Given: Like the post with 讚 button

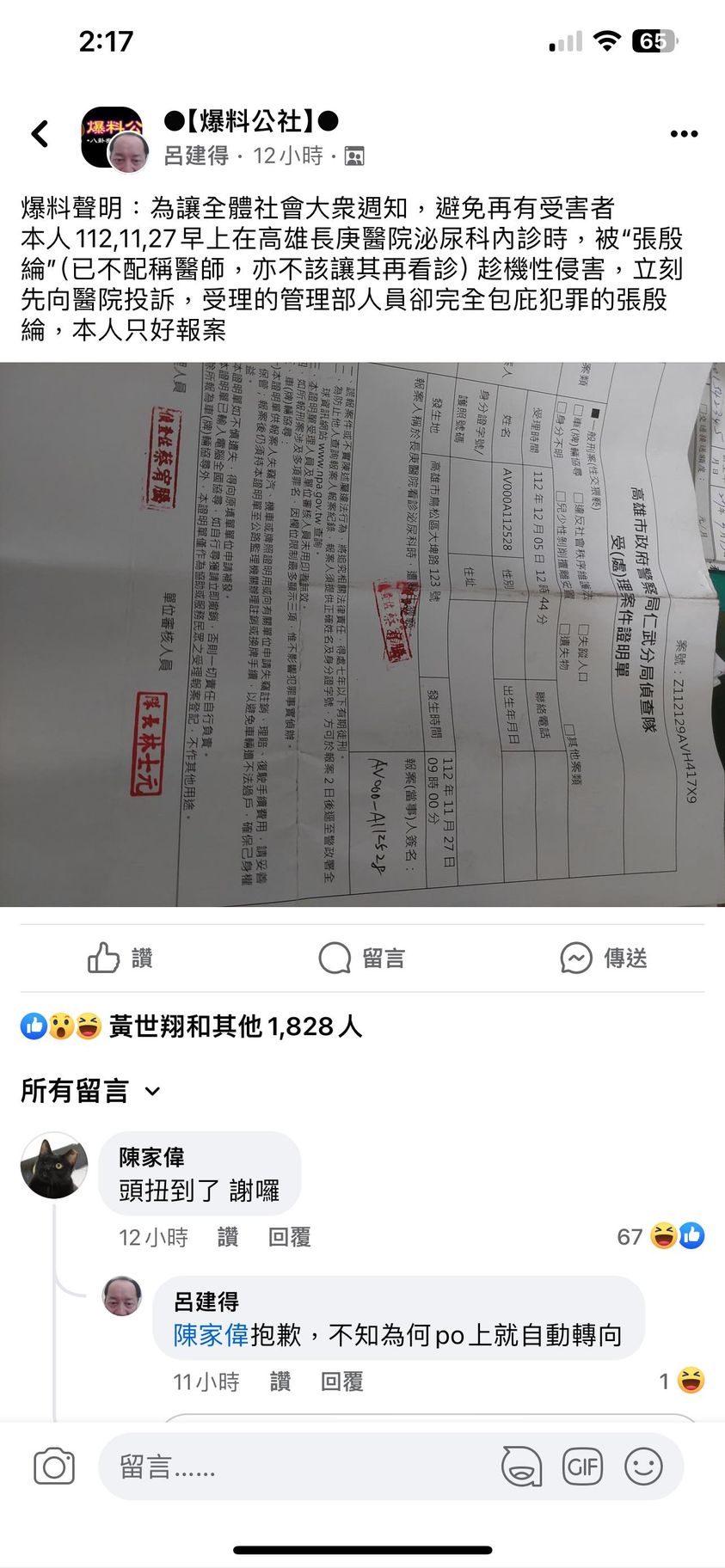Looking at the screenshot, I should pyautogui.click(x=120, y=958).
